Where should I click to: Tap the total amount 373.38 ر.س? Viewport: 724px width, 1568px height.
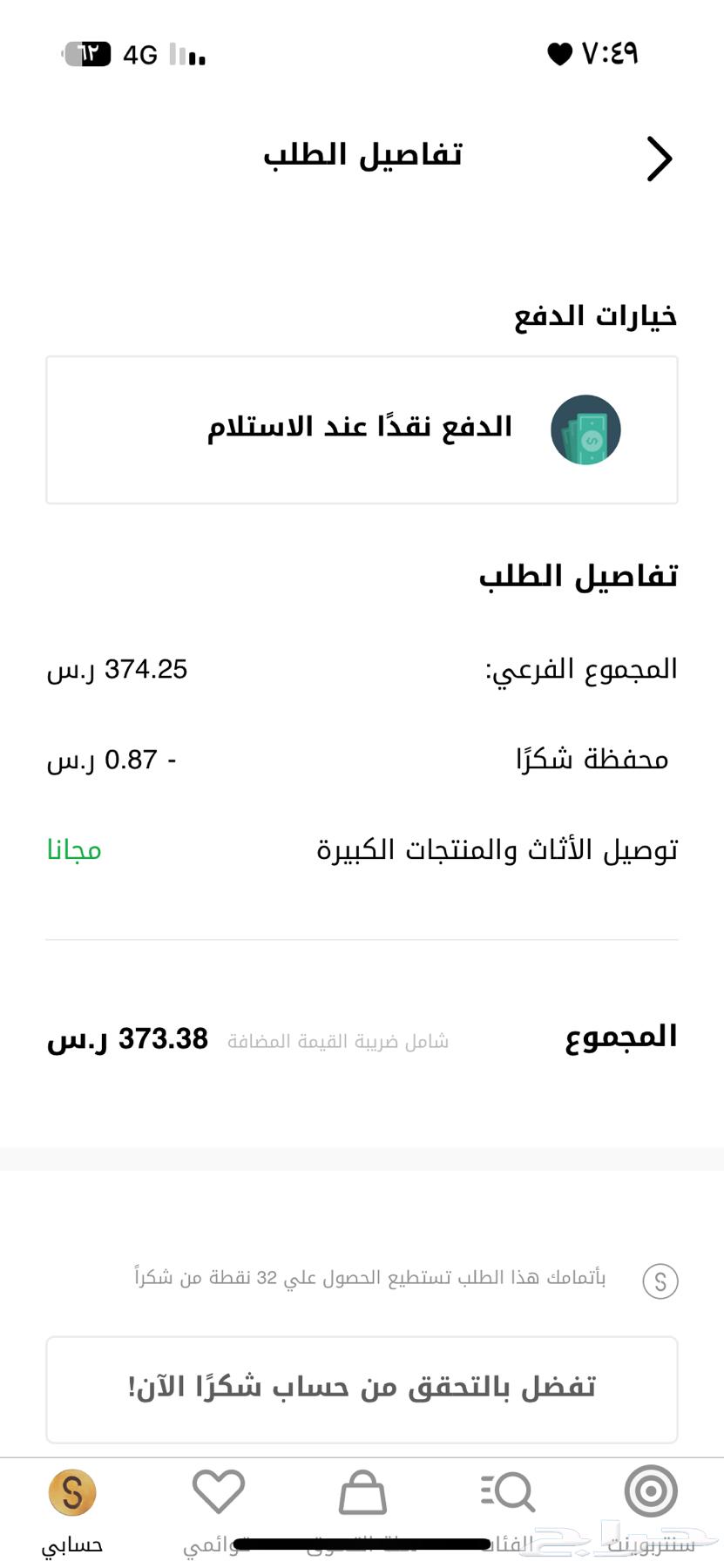127,1038
